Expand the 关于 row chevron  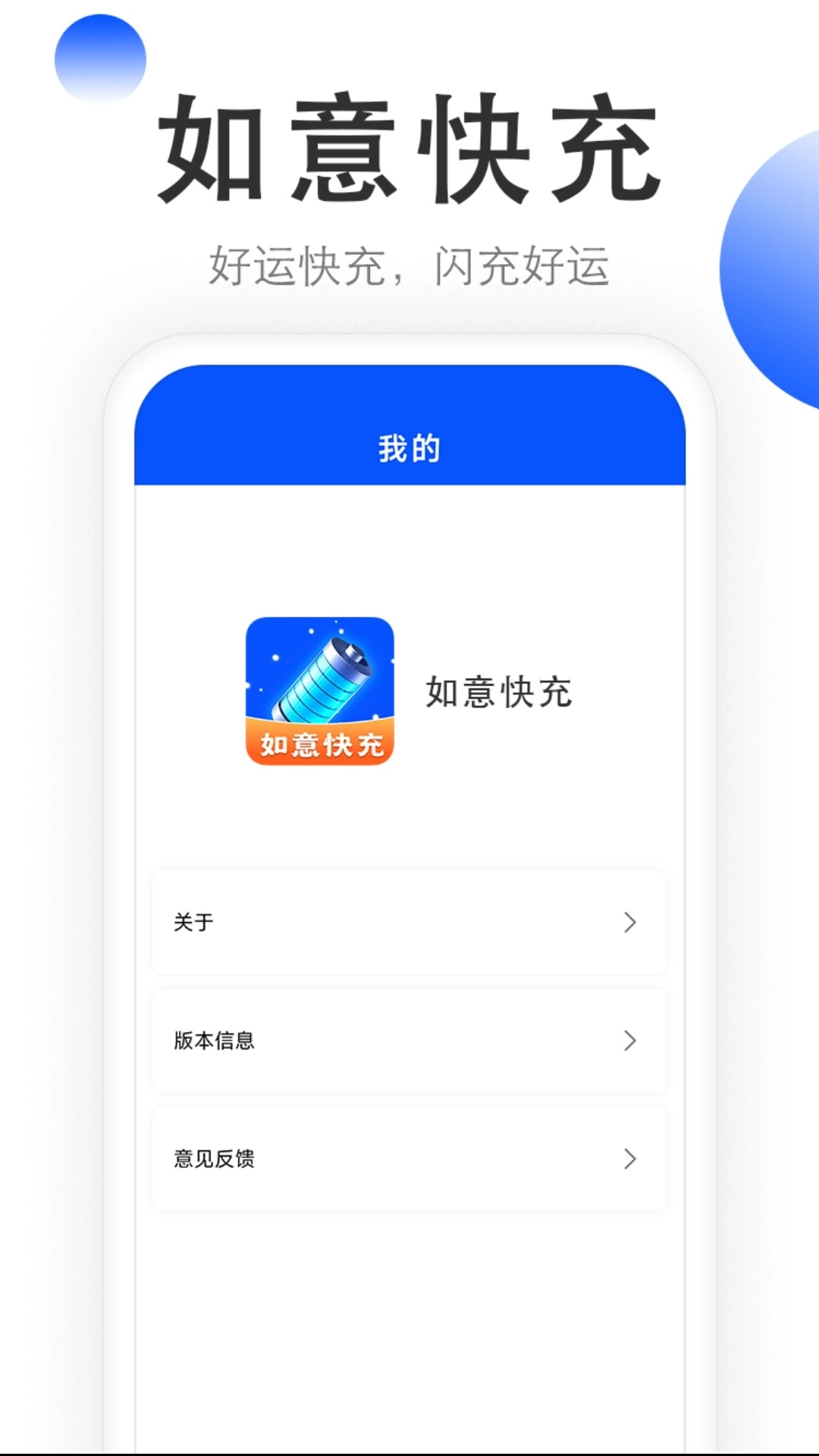tap(629, 923)
